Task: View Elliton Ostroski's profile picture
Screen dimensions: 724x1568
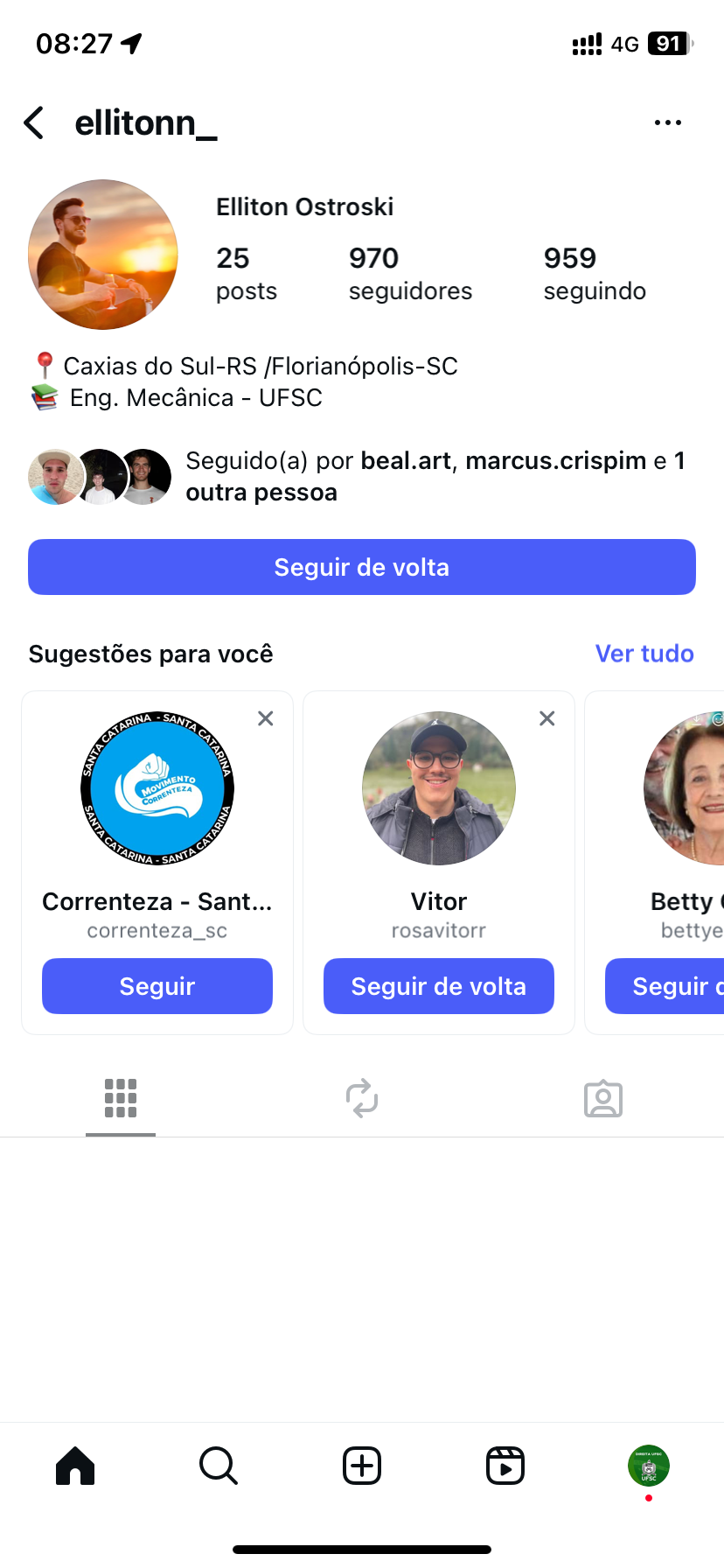Action: 103,255
